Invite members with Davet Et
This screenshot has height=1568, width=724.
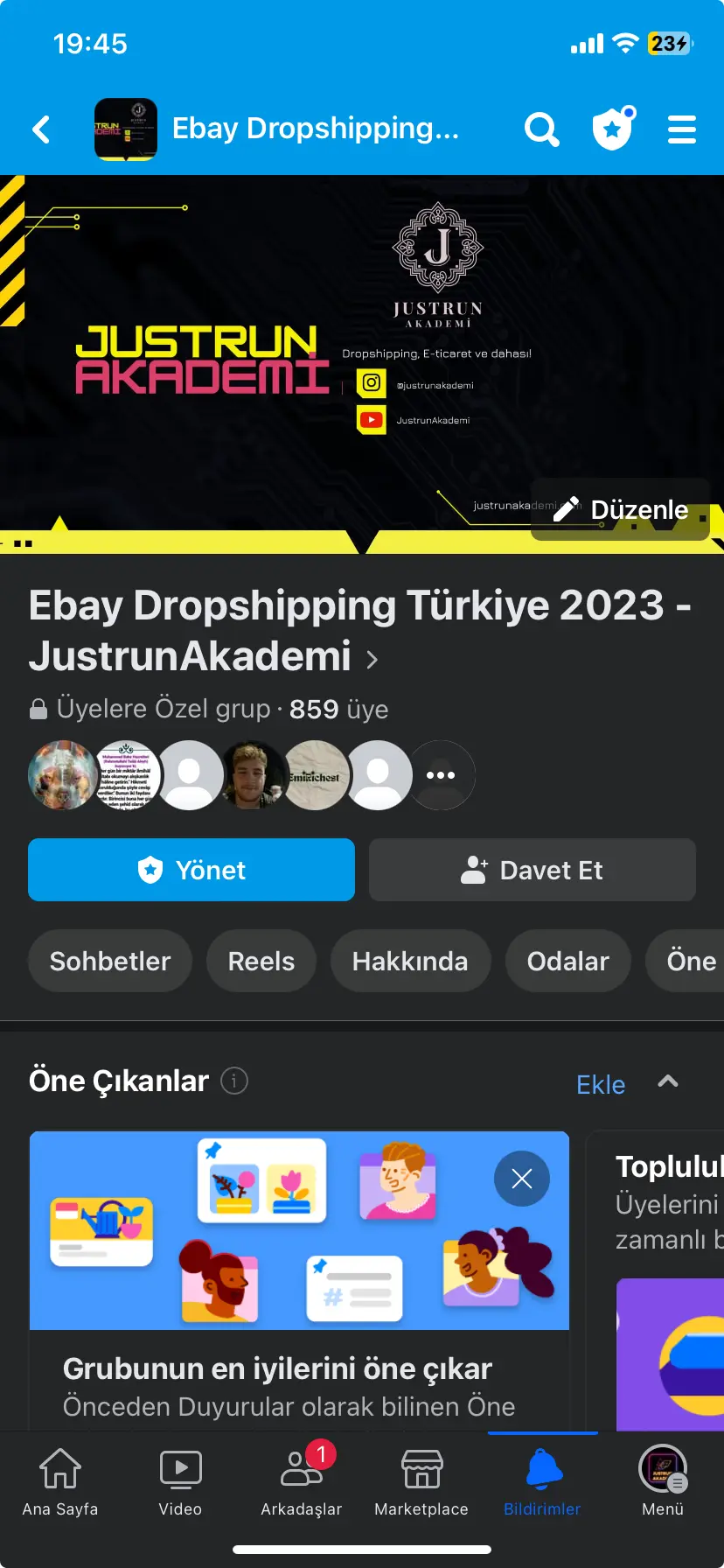532,870
